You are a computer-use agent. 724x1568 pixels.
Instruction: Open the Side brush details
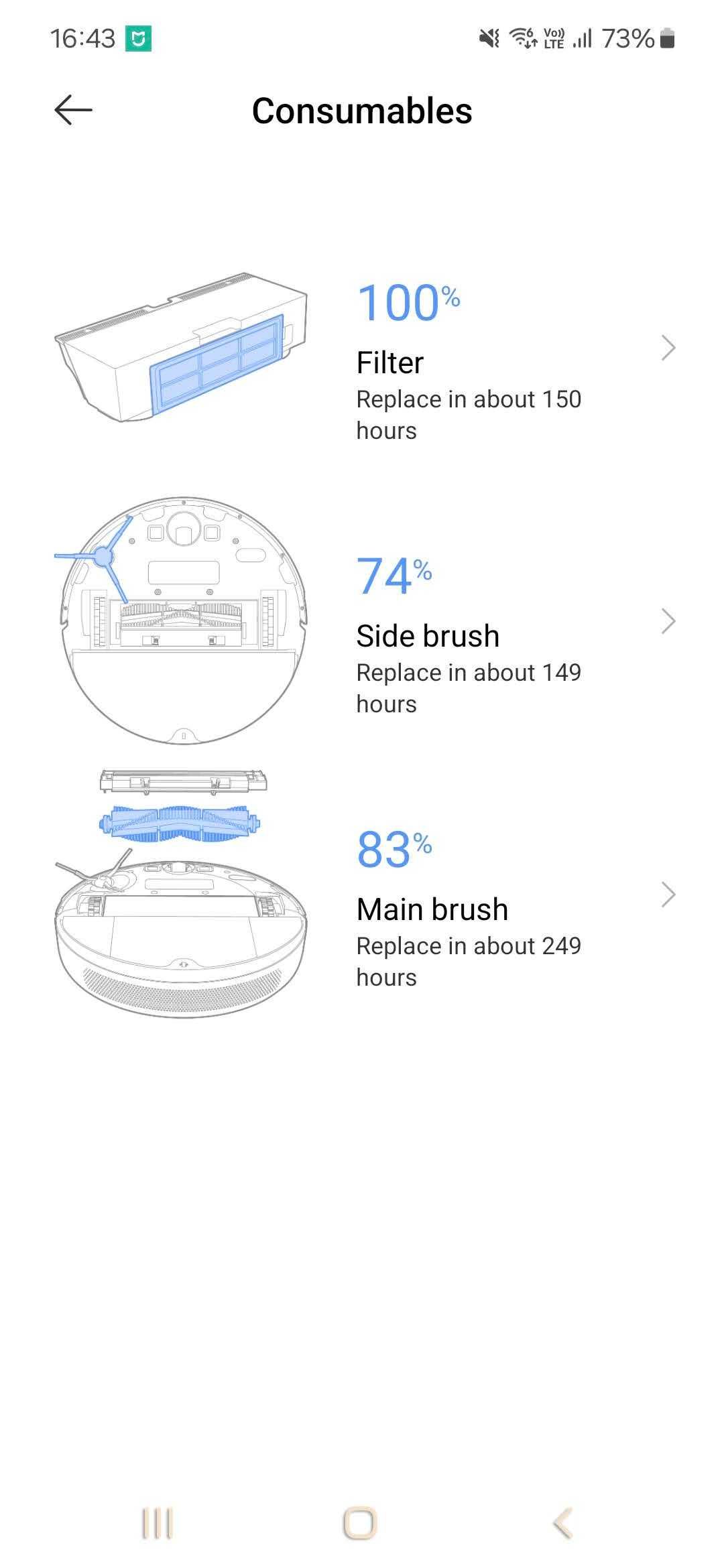[362, 621]
